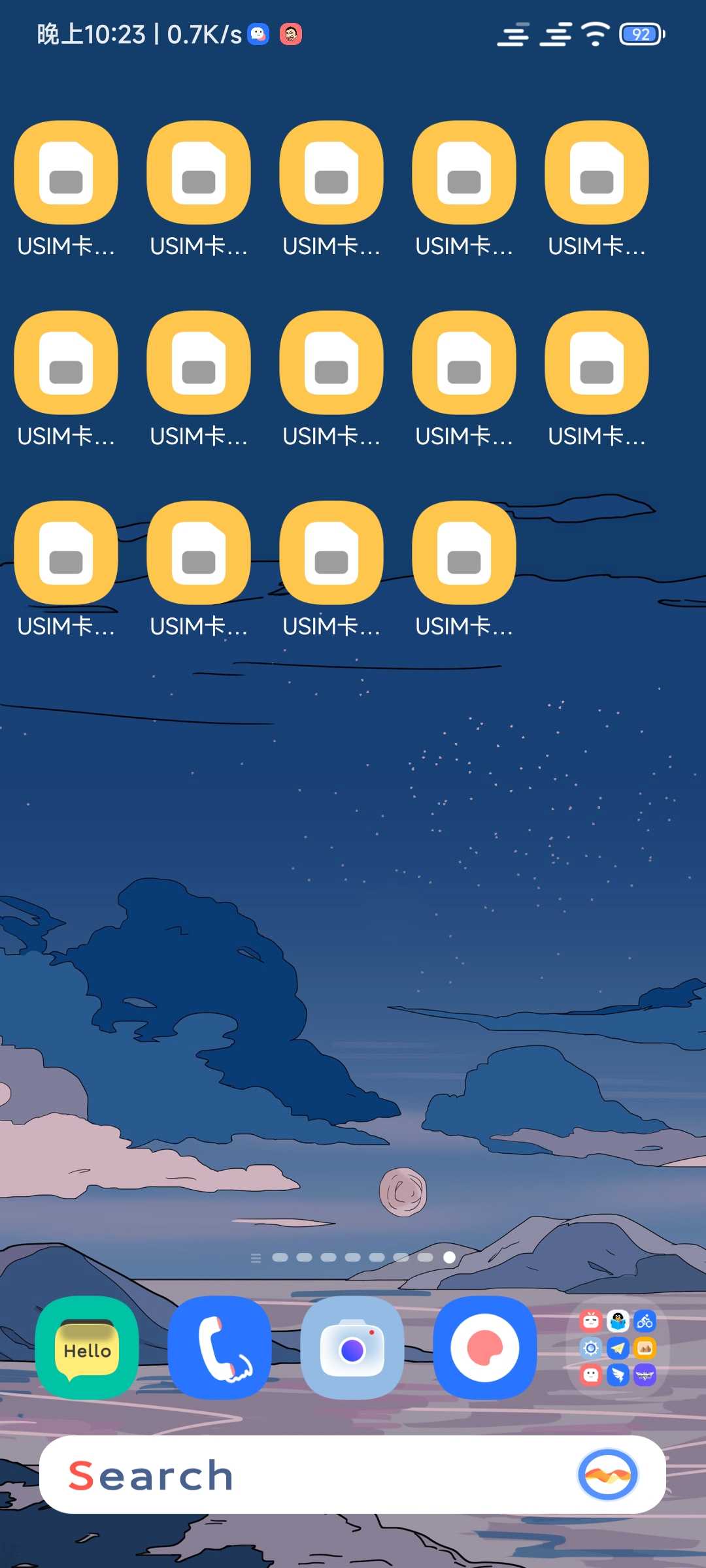Open the blue app with the red bubble icon

(485, 1348)
